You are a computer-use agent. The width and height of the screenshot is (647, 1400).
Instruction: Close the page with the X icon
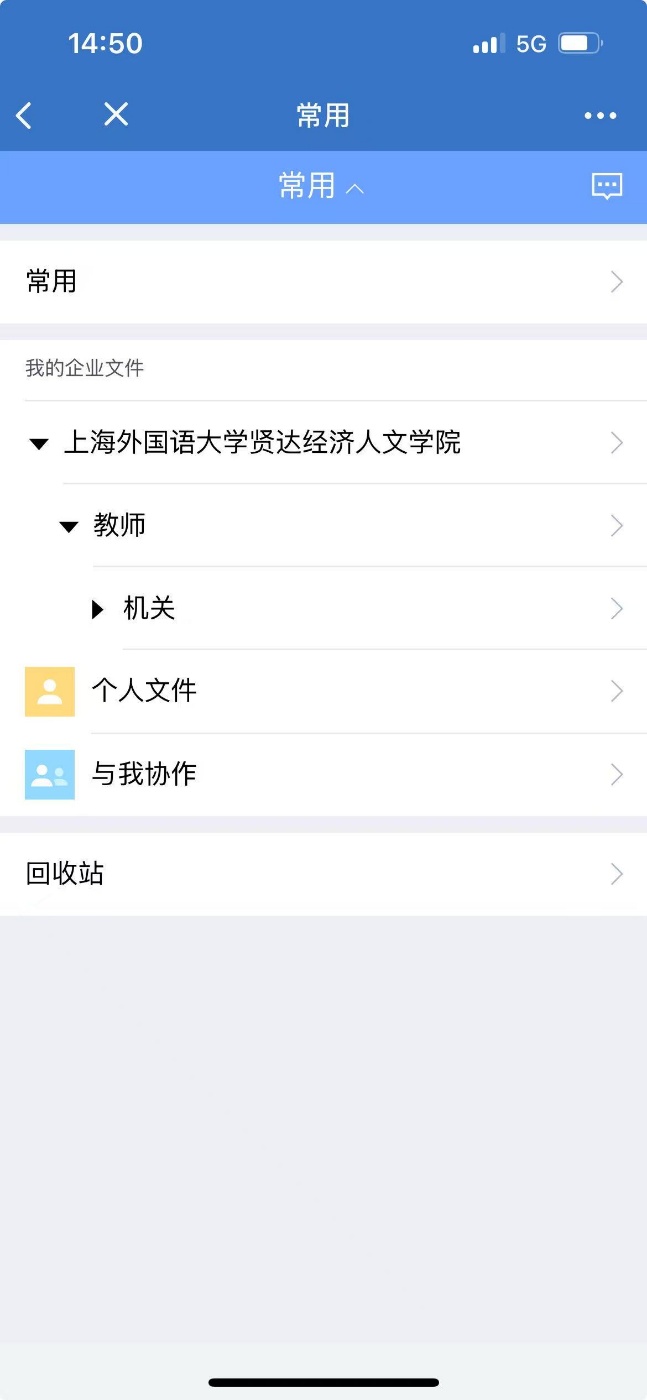(x=116, y=115)
